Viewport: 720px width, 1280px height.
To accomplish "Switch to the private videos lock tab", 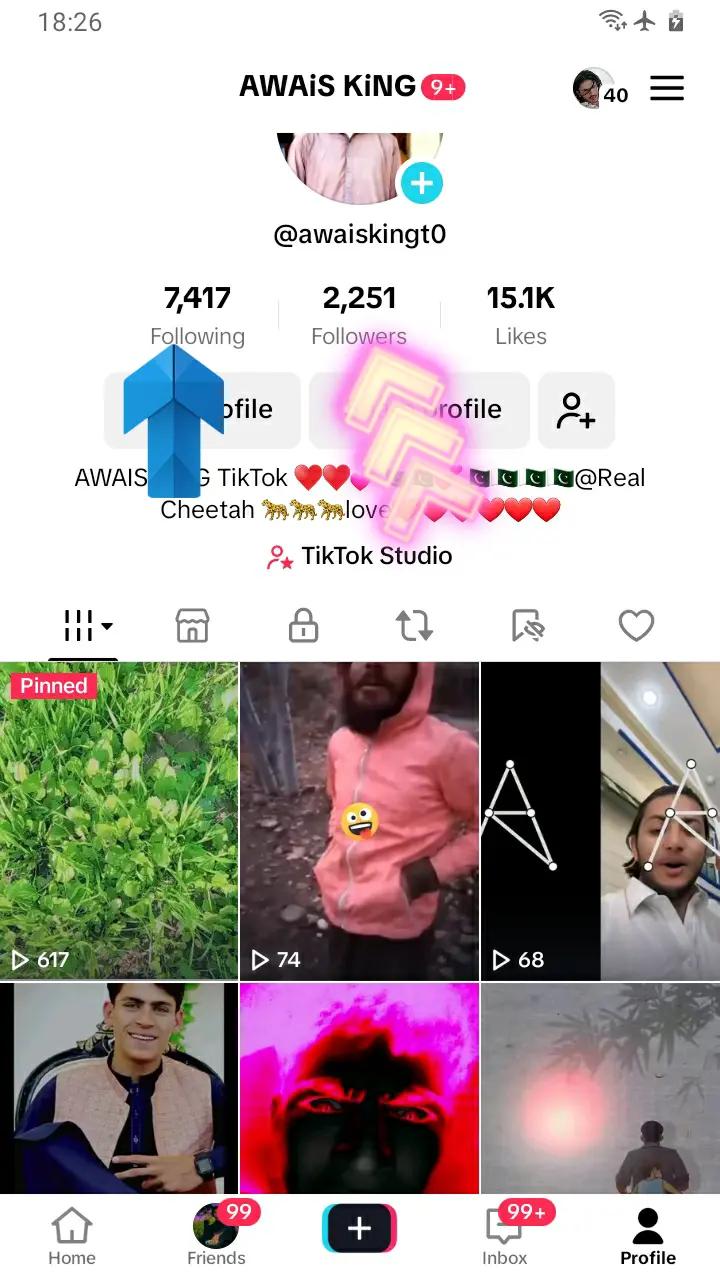I will point(303,626).
